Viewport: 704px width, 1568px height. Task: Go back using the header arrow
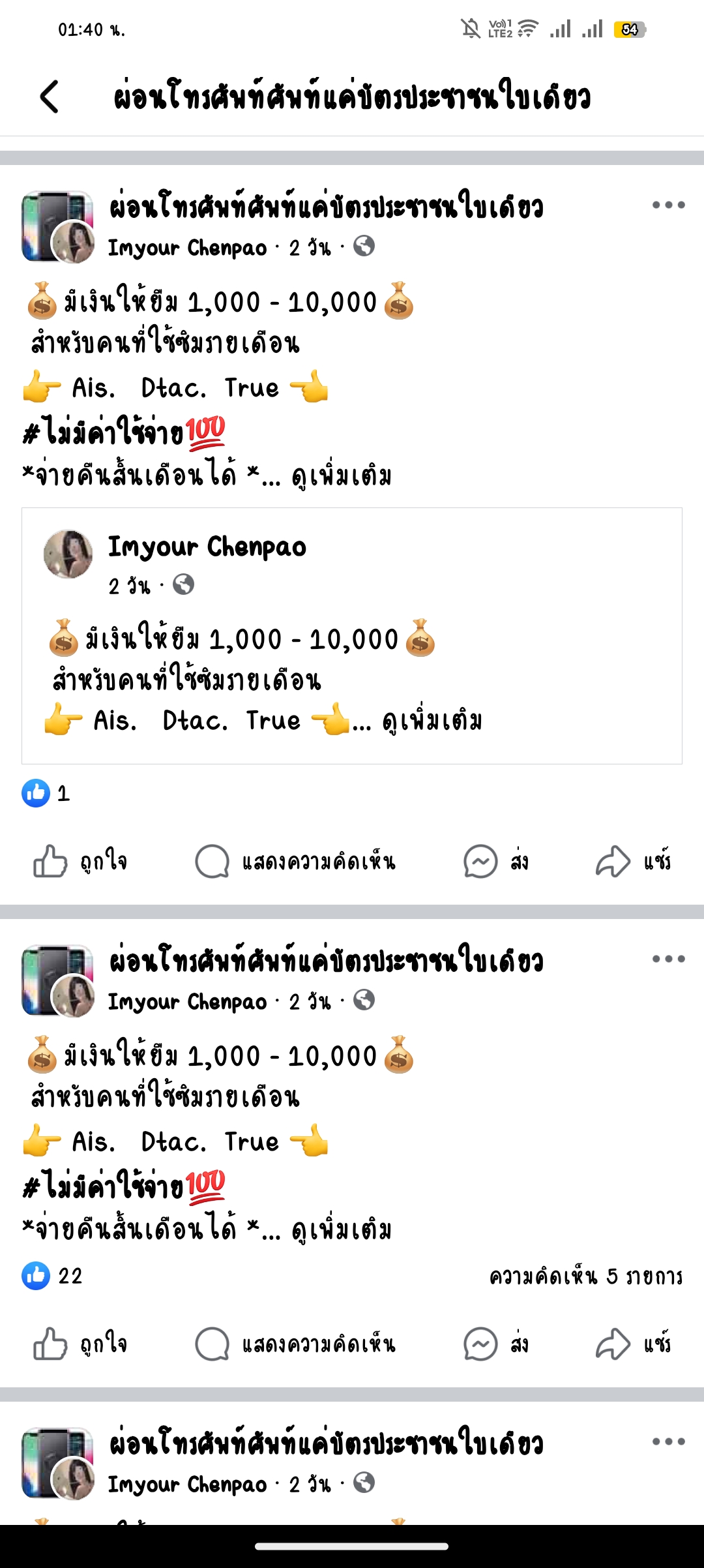click(50, 97)
